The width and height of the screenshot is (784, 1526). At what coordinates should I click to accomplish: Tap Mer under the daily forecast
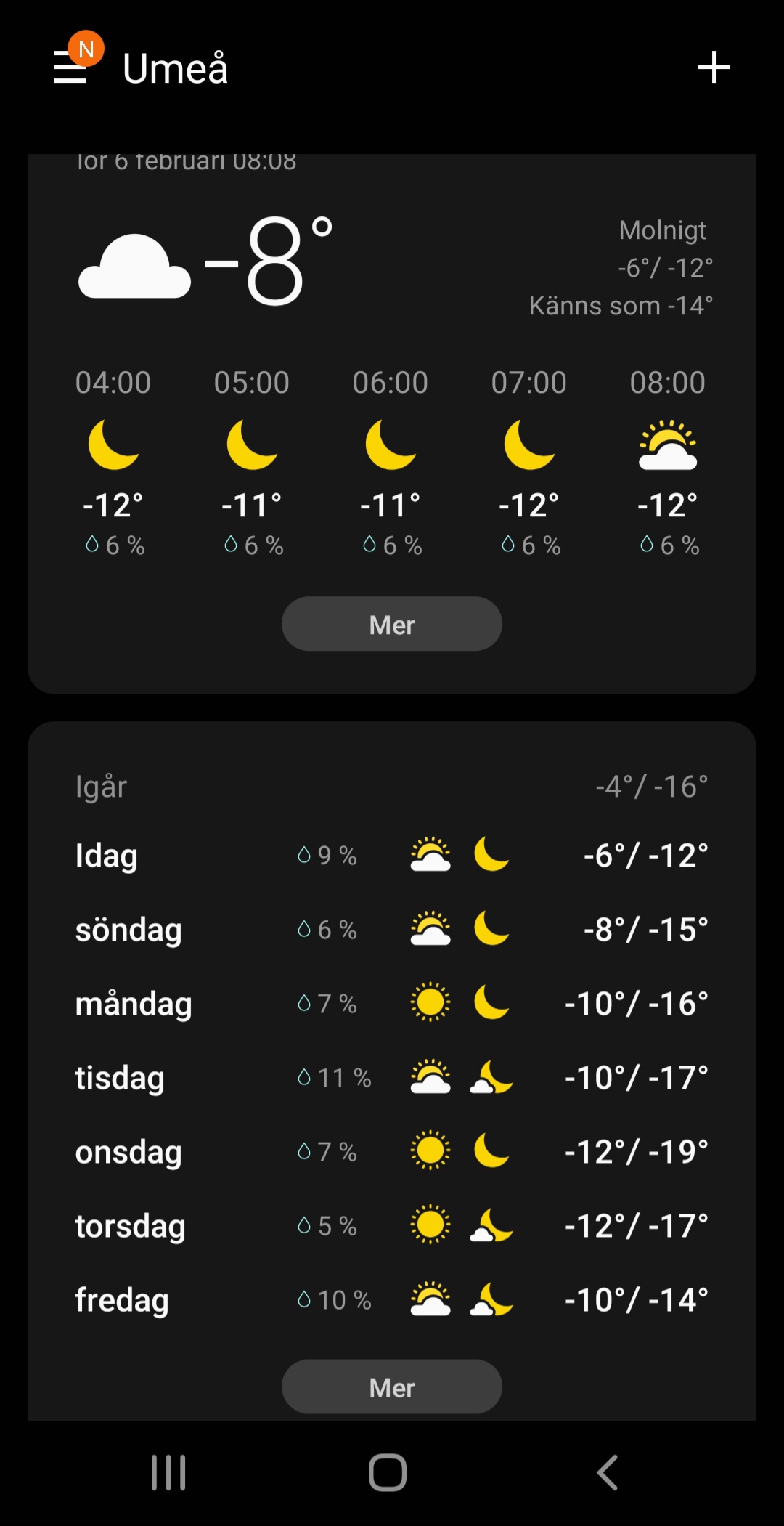pos(391,1387)
